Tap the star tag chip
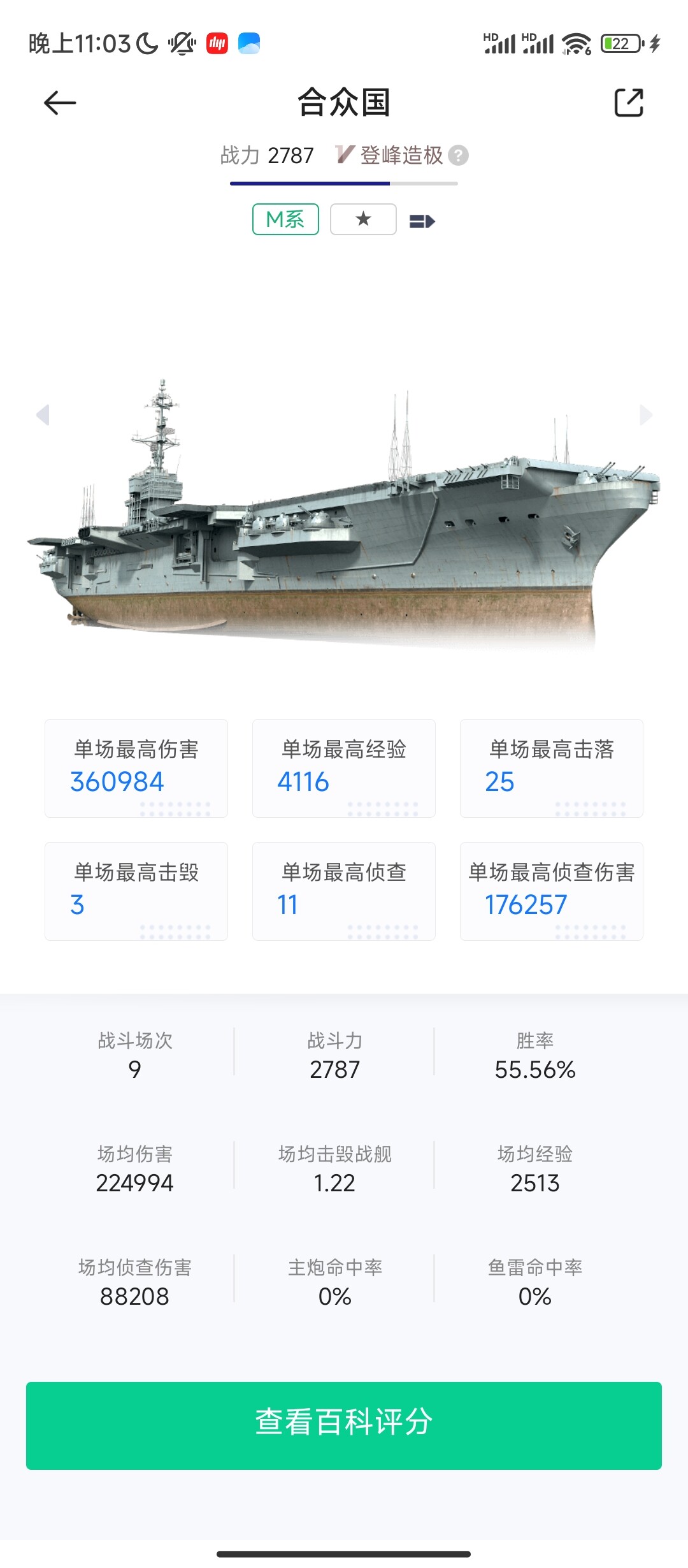 [363, 219]
